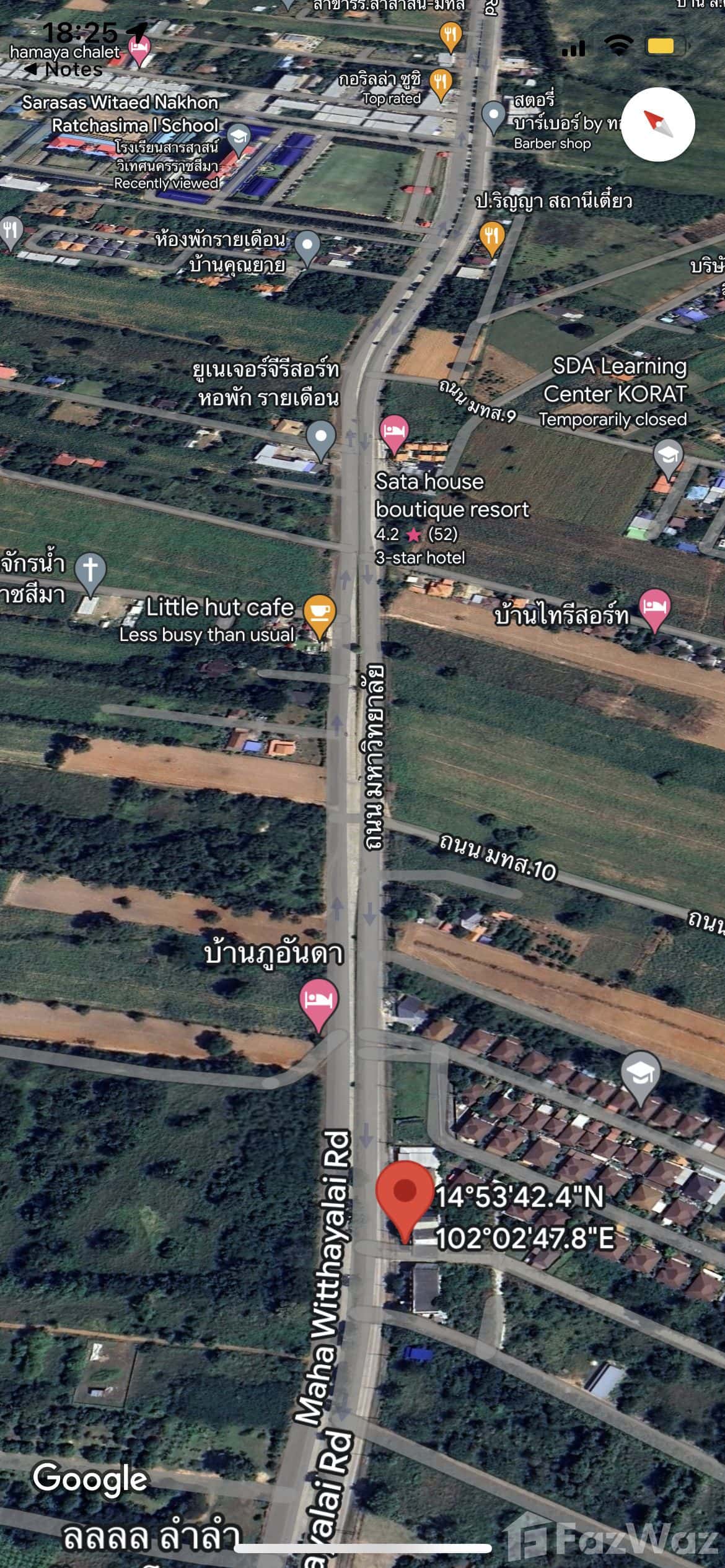725x1568 pixels.
Task: Return to the Notes app
Action: click(x=63, y=69)
